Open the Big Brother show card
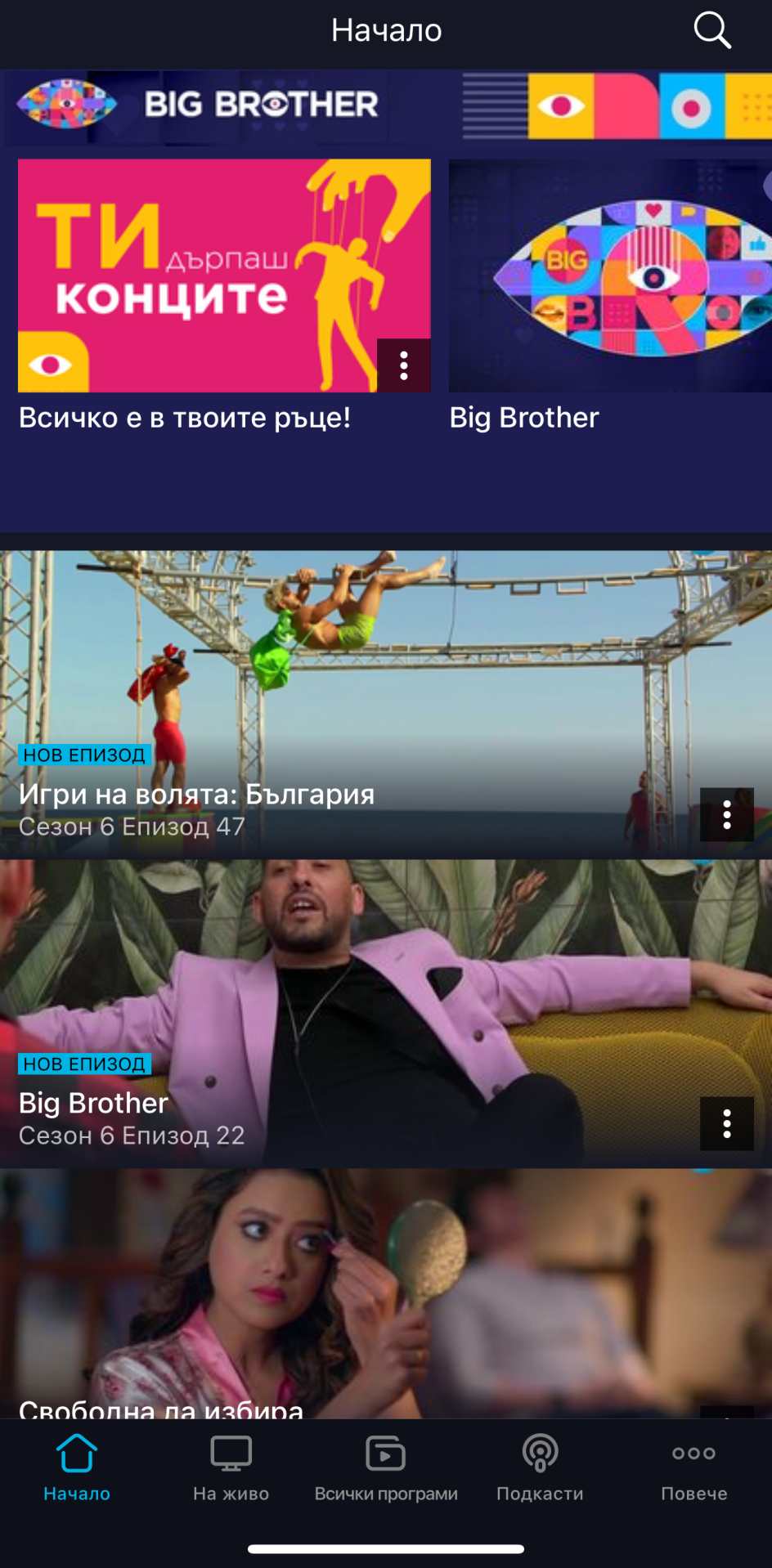 pos(609,276)
